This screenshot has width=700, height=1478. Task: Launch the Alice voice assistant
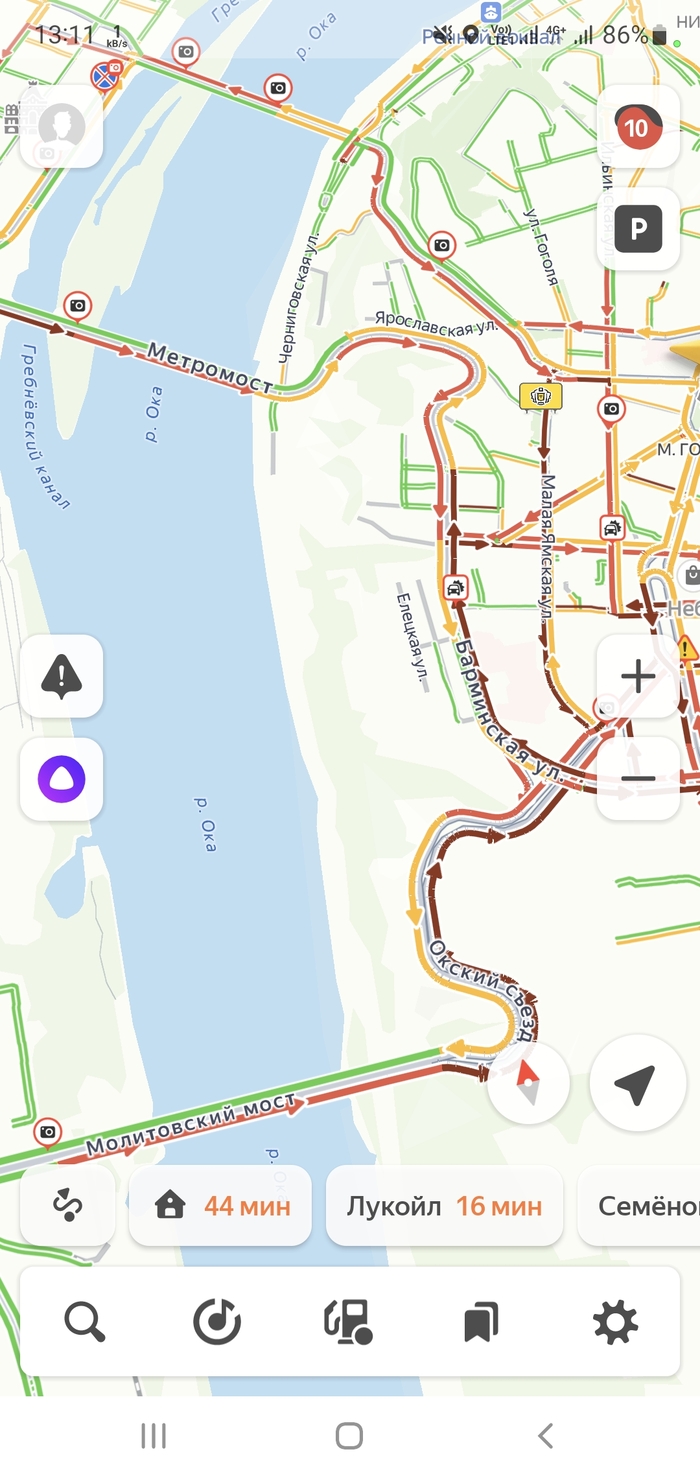tap(62, 780)
